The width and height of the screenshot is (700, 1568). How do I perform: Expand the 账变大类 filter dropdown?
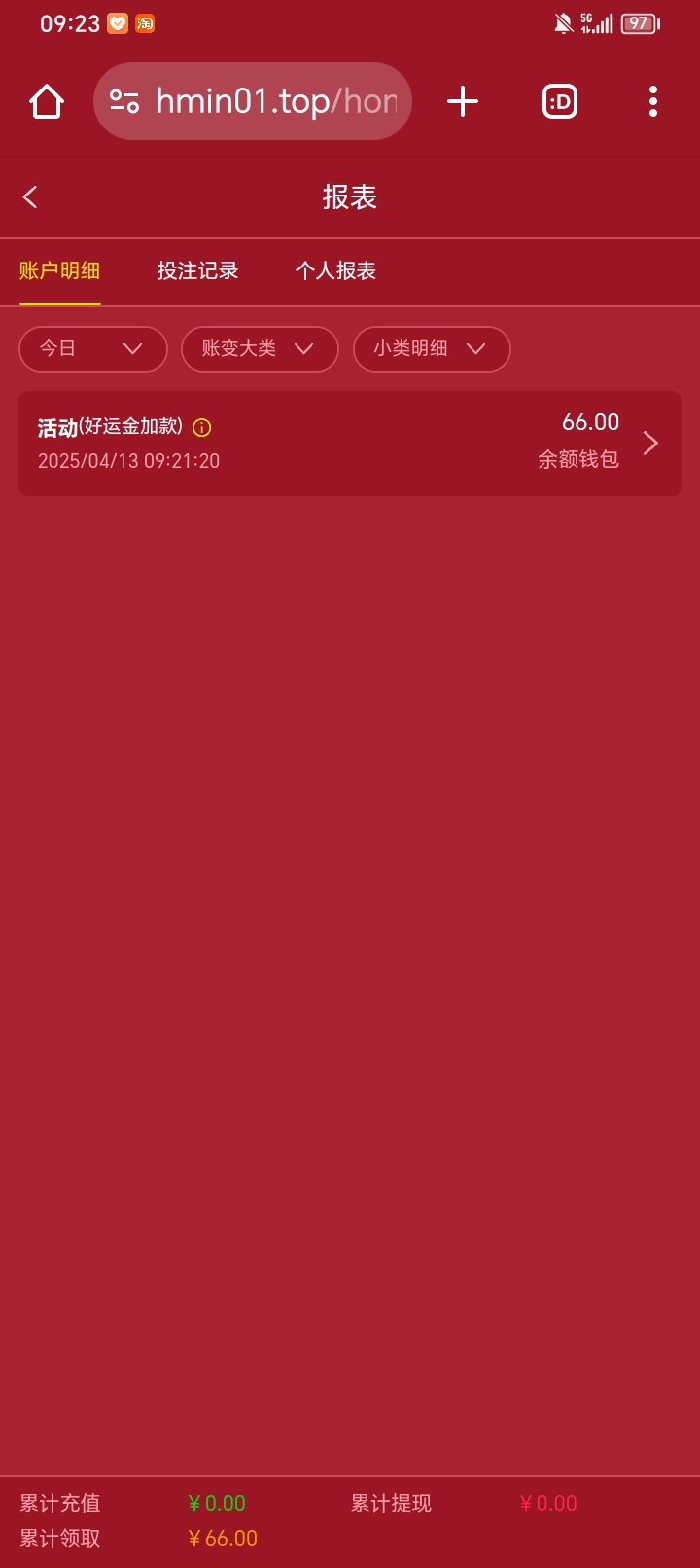pos(259,348)
